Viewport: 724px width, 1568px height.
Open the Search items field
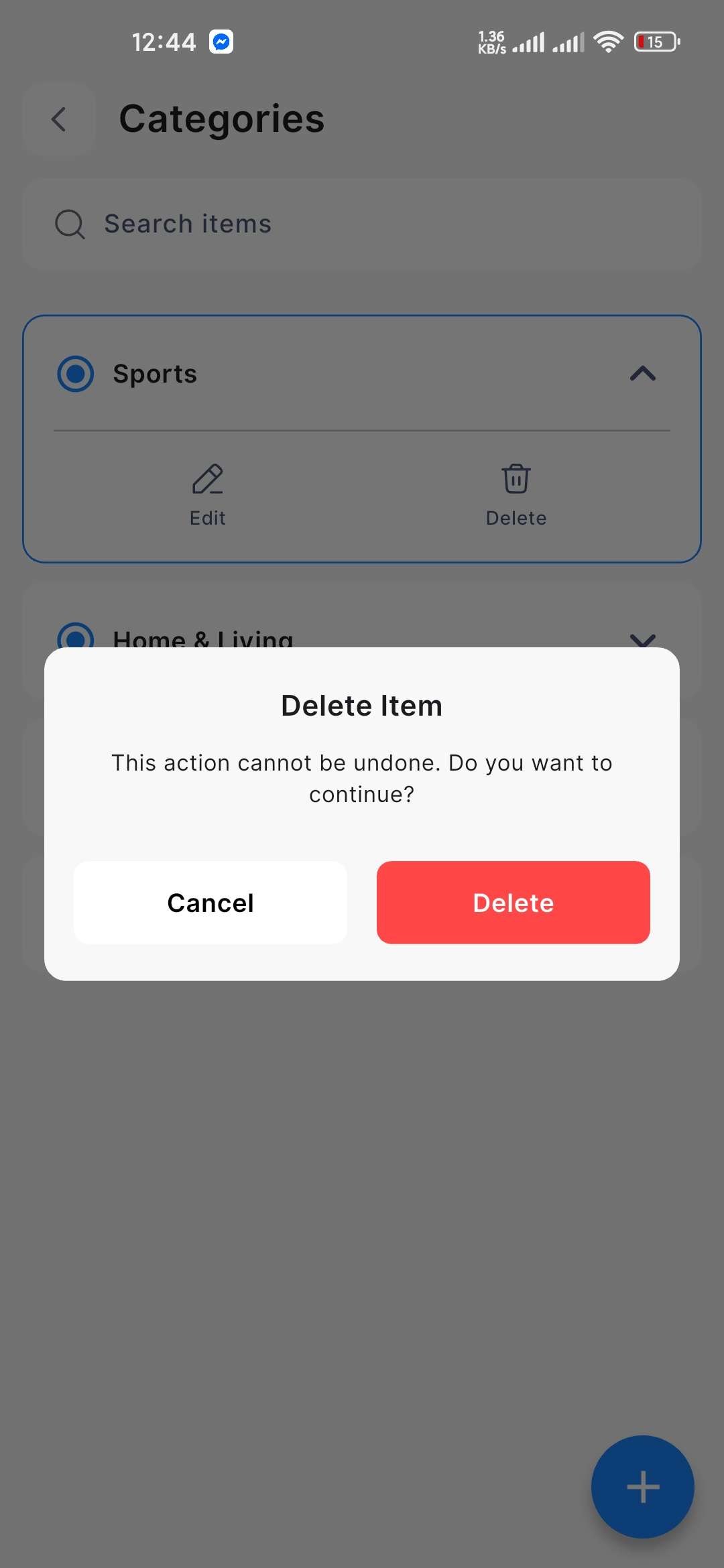point(362,224)
